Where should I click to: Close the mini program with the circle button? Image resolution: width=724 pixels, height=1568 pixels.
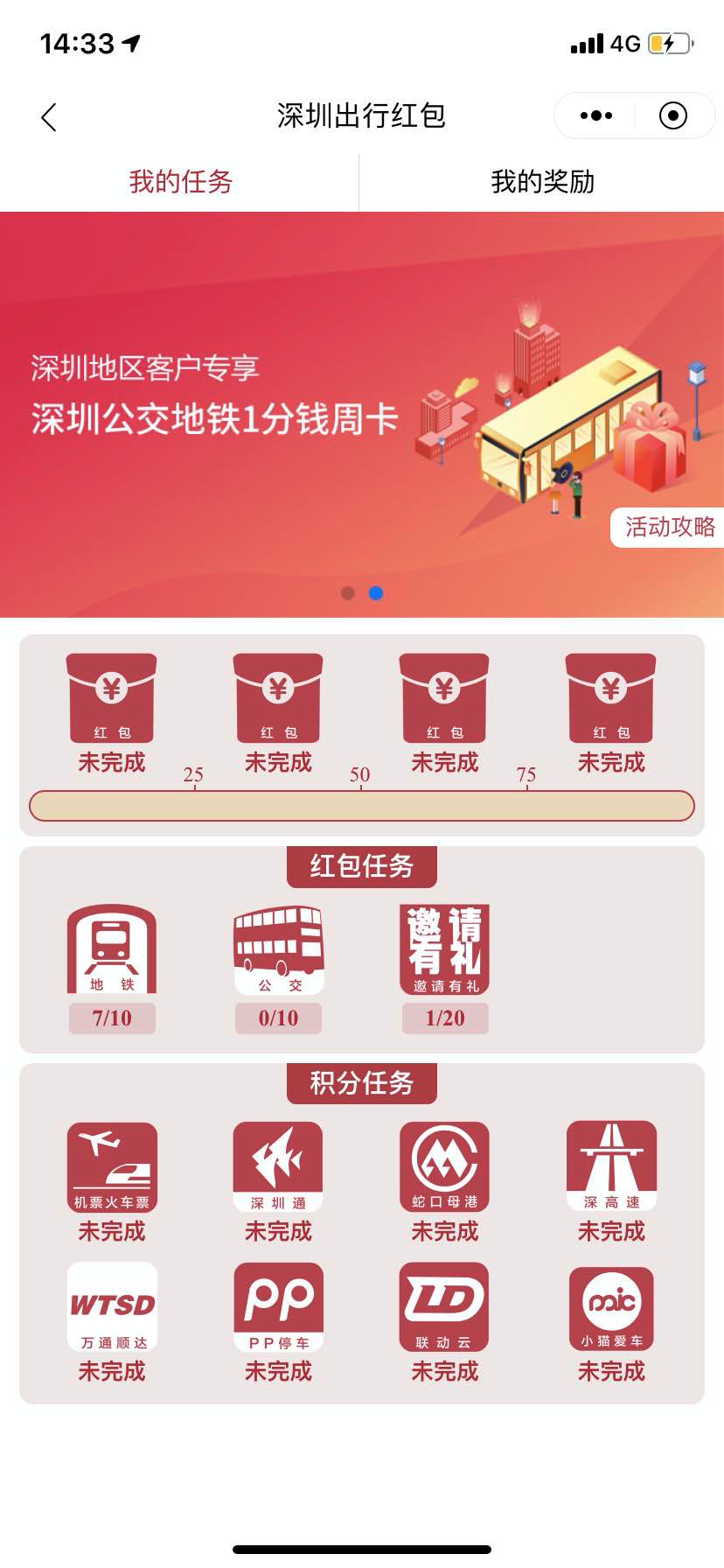[x=672, y=115]
